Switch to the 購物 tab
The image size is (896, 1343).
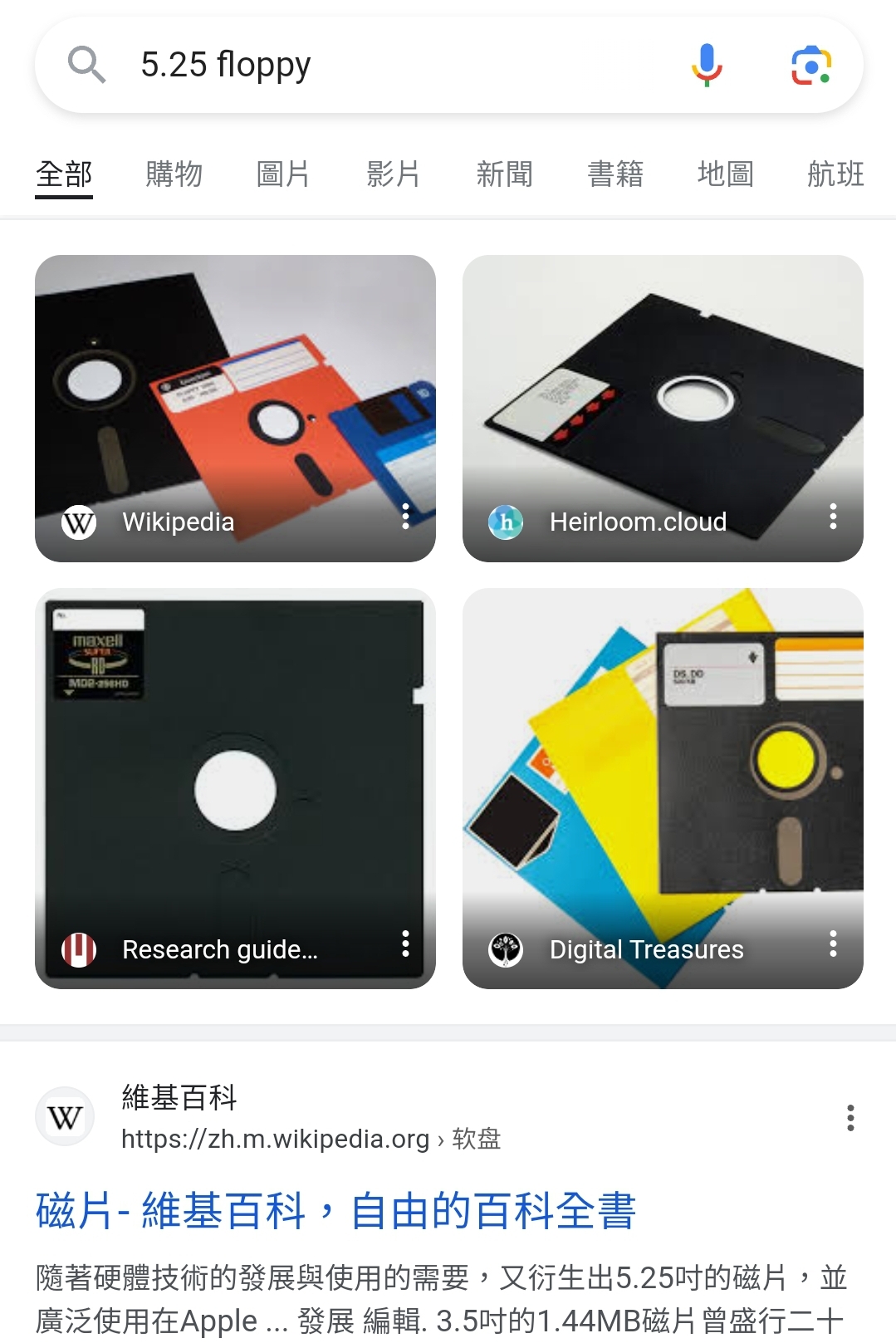coord(174,174)
